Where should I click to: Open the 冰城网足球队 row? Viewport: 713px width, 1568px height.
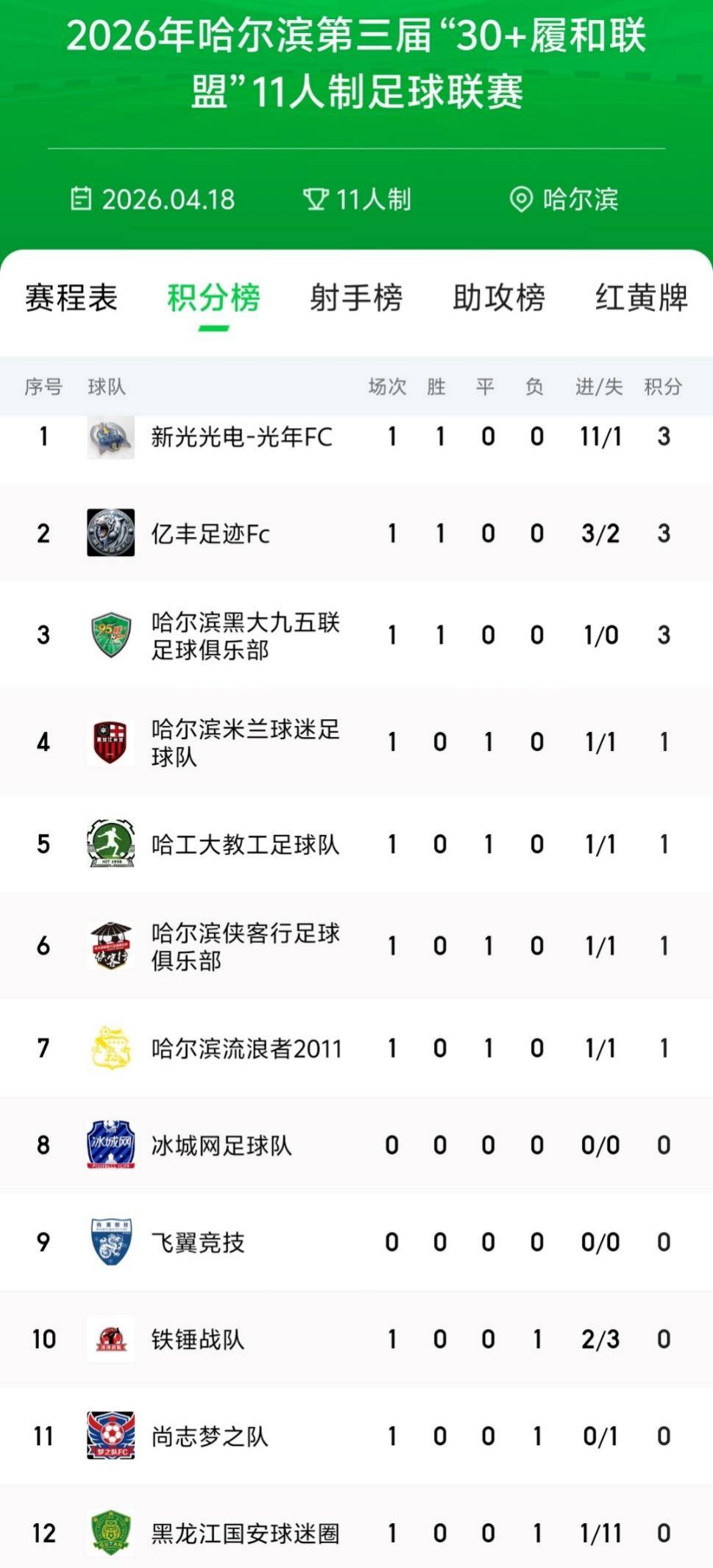coord(221,1145)
